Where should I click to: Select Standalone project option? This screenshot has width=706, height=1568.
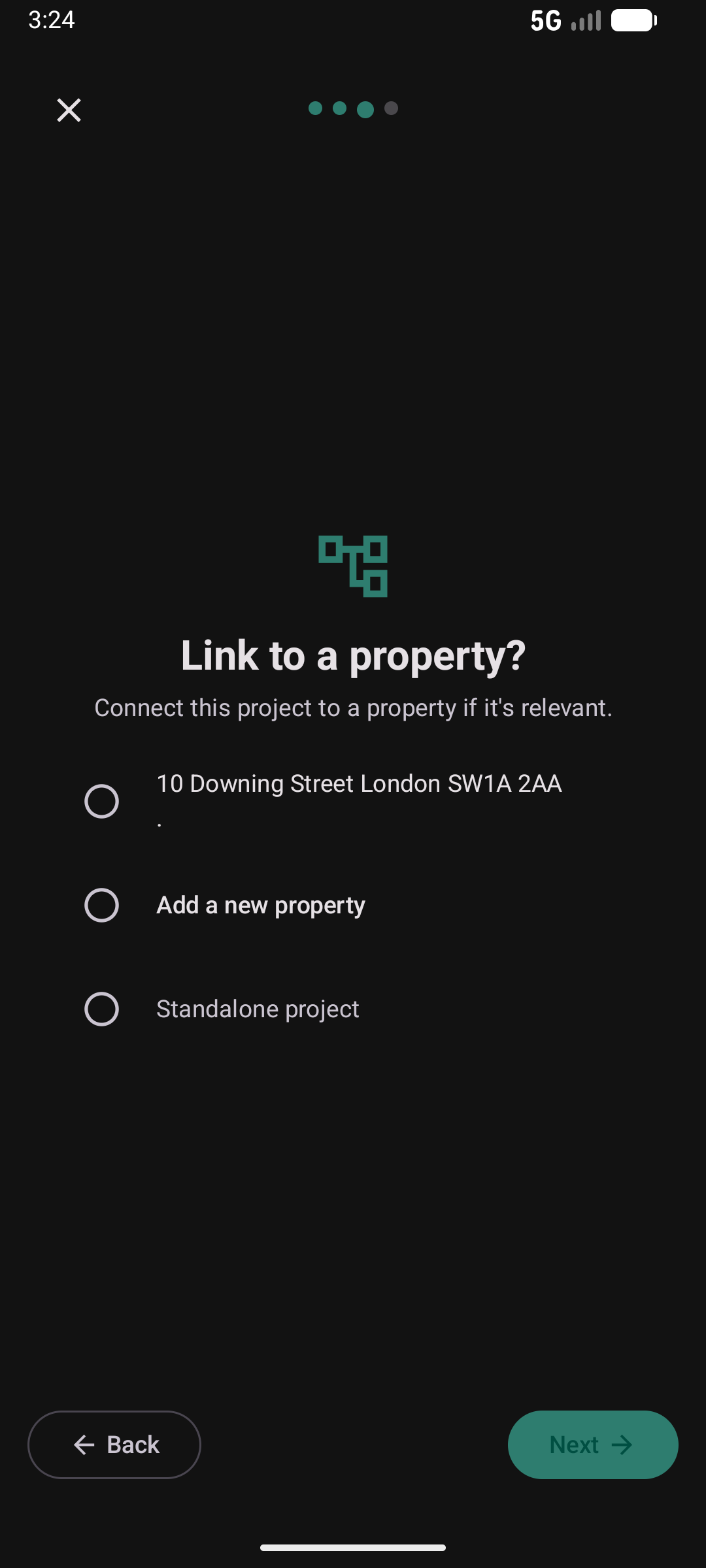pos(101,1009)
